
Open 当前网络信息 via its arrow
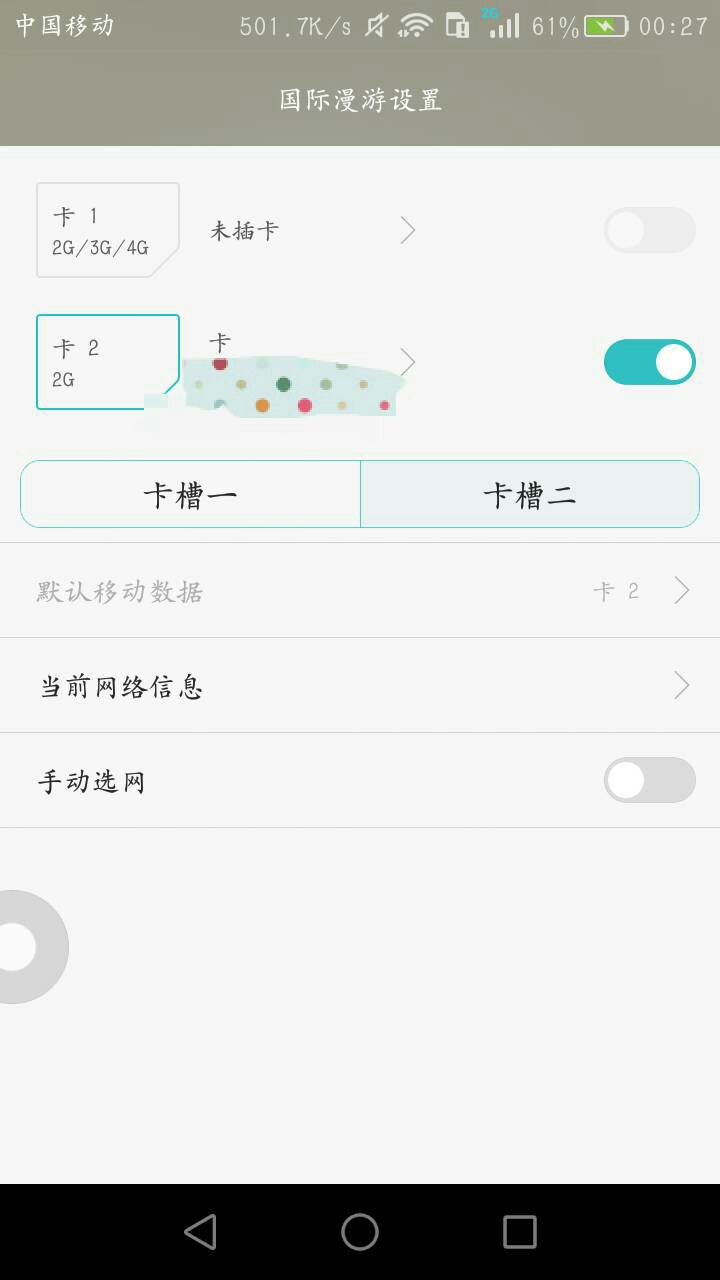point(681,685)
